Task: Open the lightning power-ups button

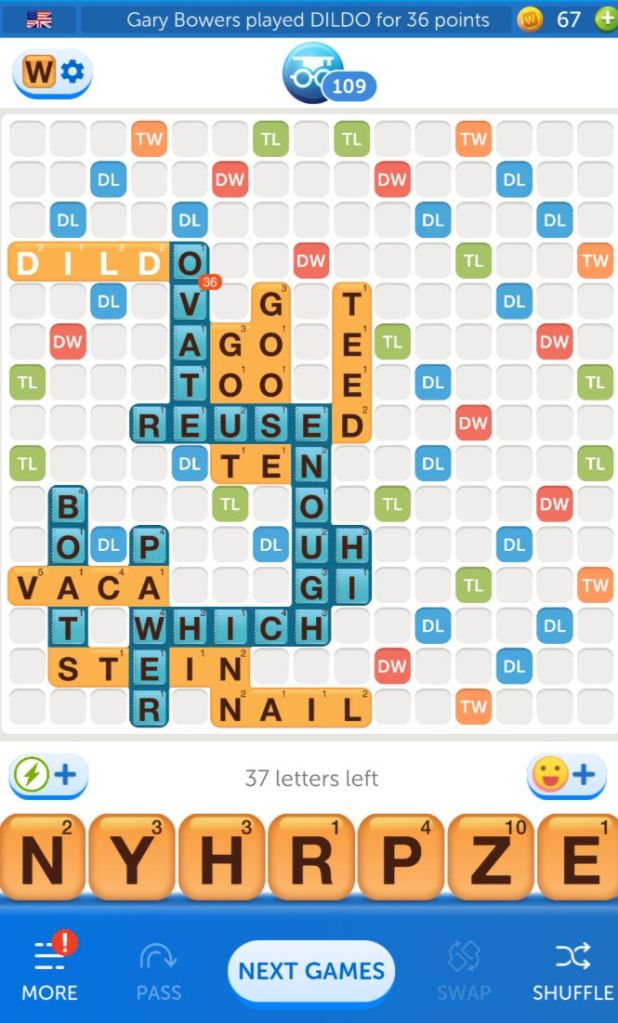Action: (49, 775)
